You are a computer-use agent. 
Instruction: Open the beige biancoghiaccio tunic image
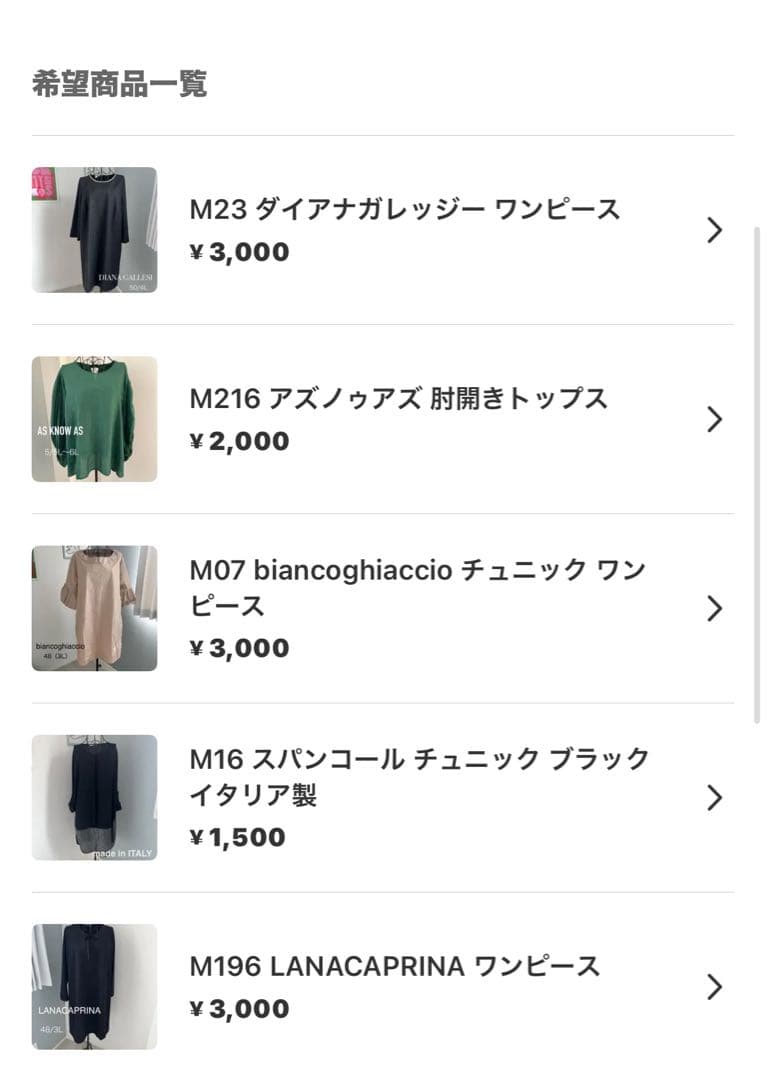pos(94,608)
